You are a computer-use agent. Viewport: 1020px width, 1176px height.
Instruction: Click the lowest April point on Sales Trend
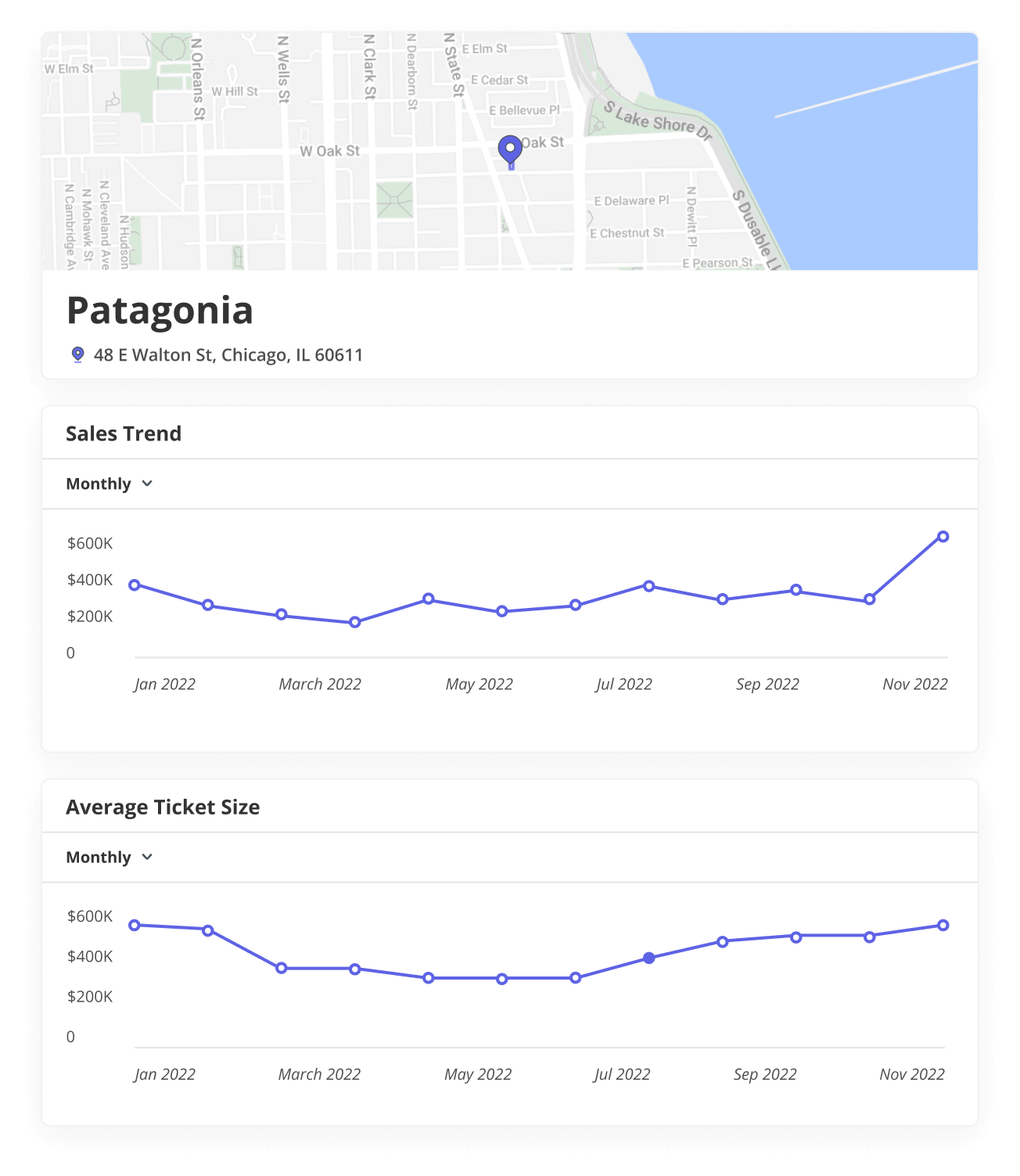[x=356, y=623]
